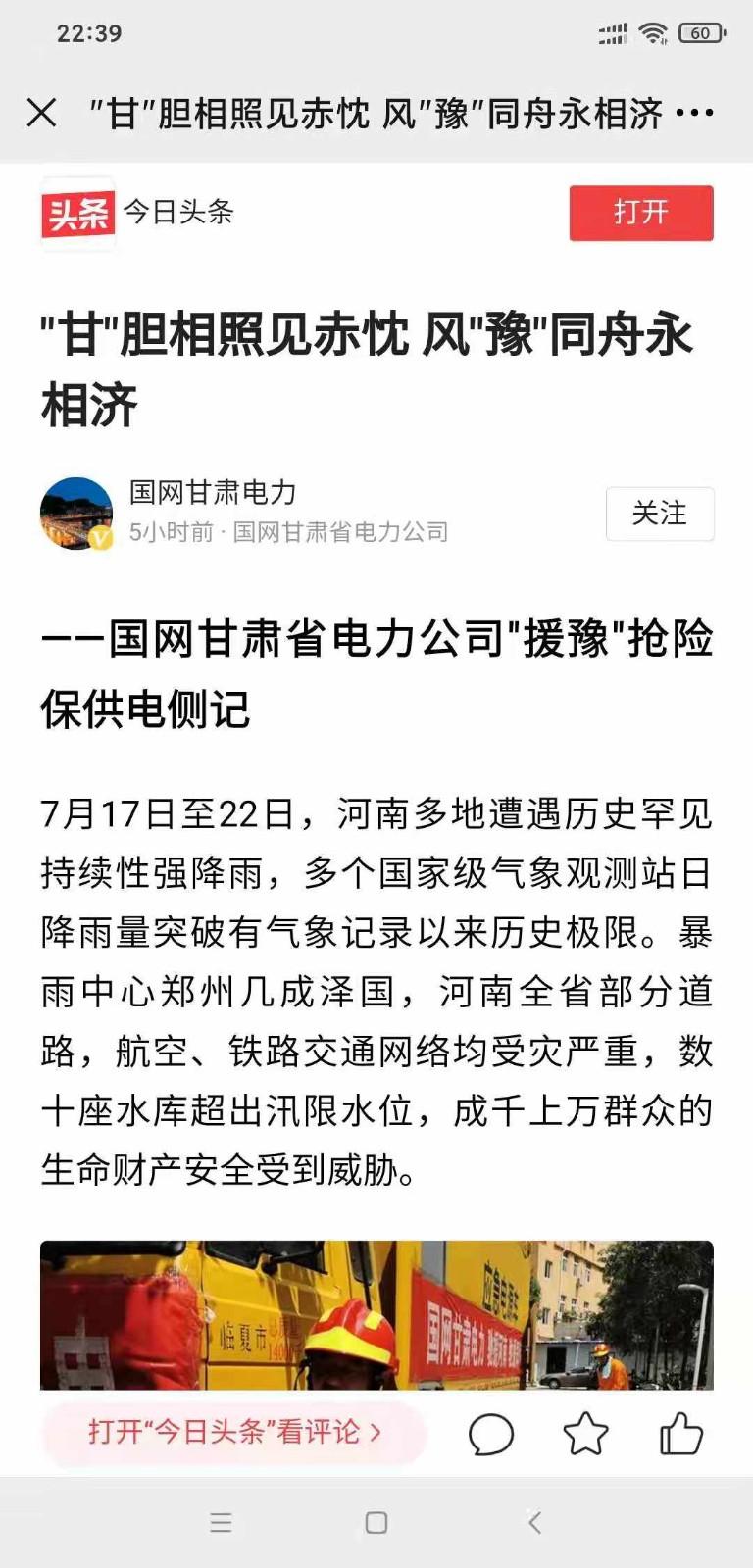Bookmark this article with the star

tap(585, 1435)
